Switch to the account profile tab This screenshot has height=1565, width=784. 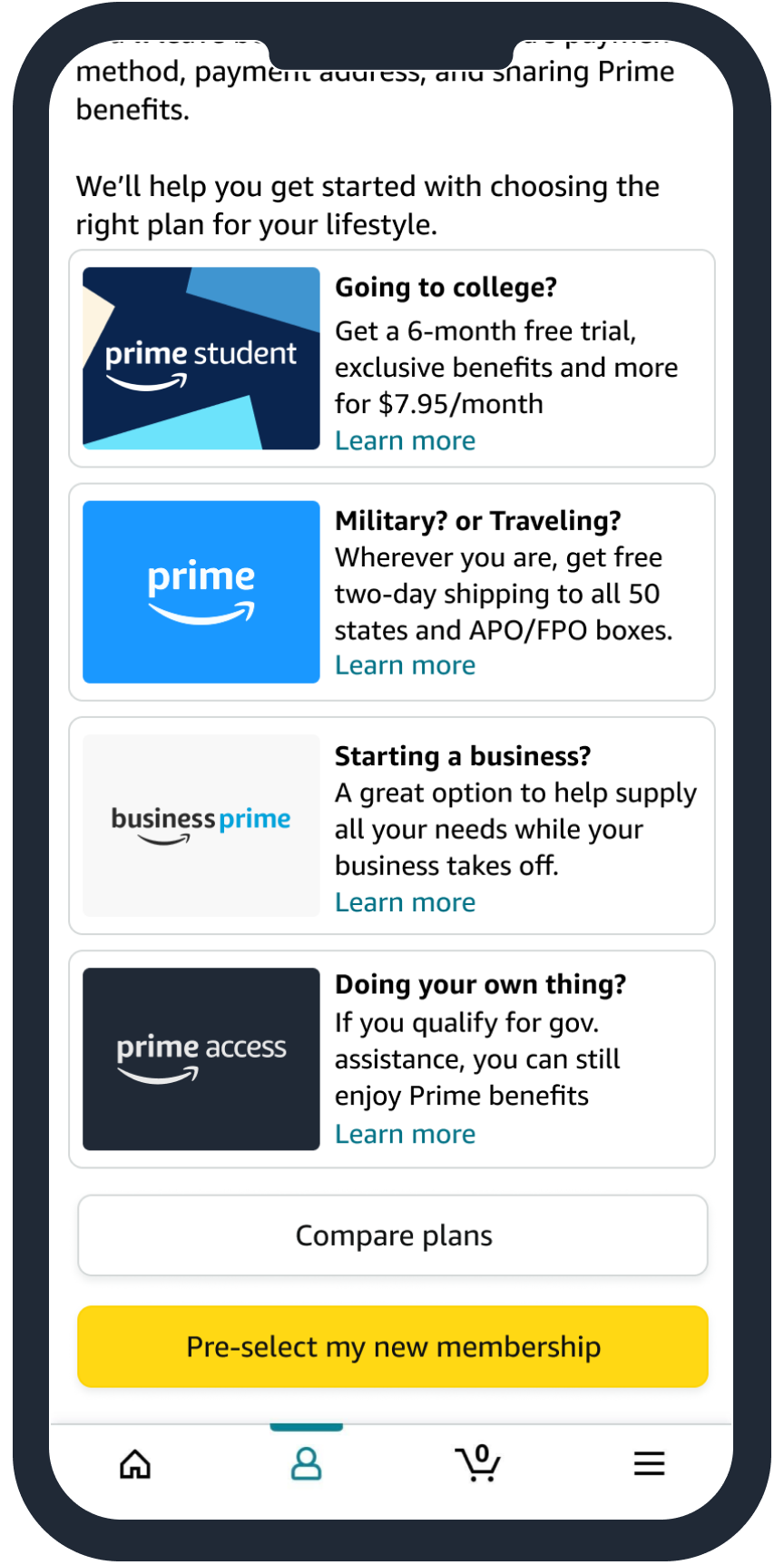coord(306,1463)
